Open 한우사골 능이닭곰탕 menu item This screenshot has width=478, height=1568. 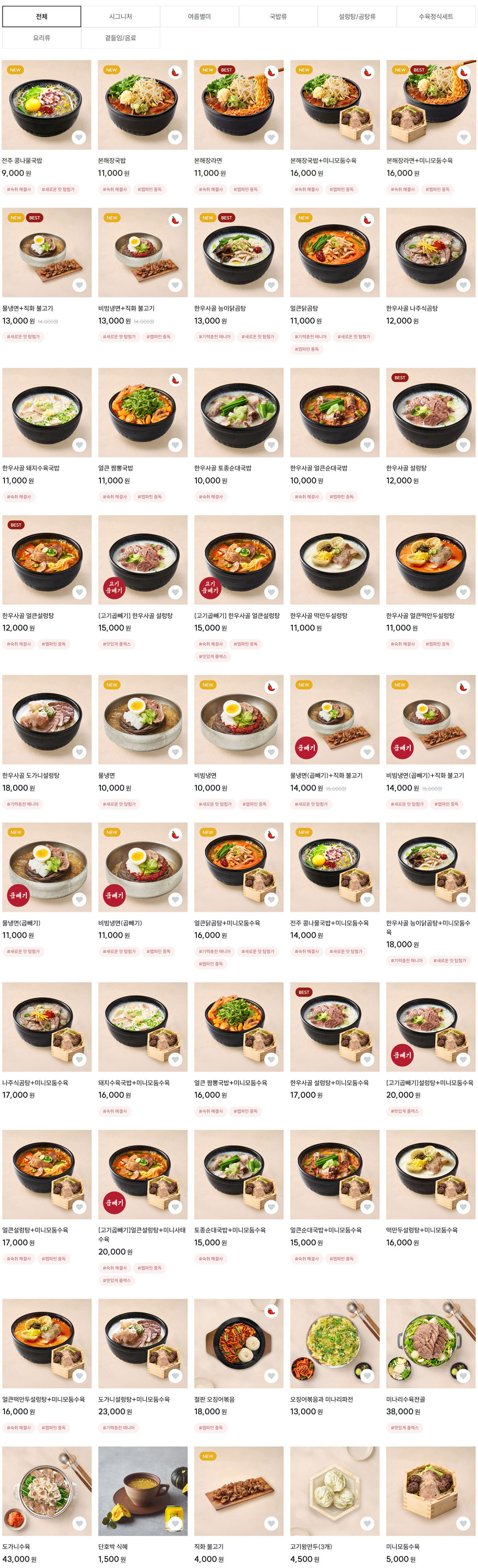point(239,253)
